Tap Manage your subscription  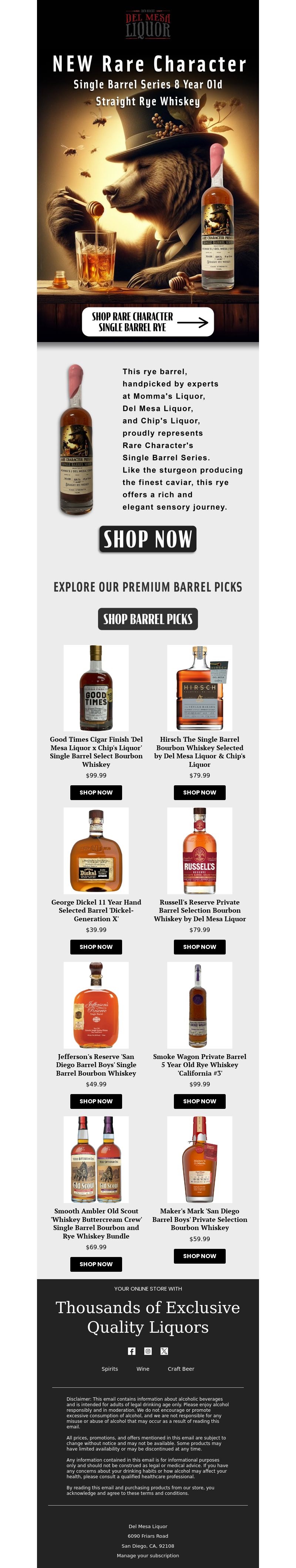(x=148, y=1555)
